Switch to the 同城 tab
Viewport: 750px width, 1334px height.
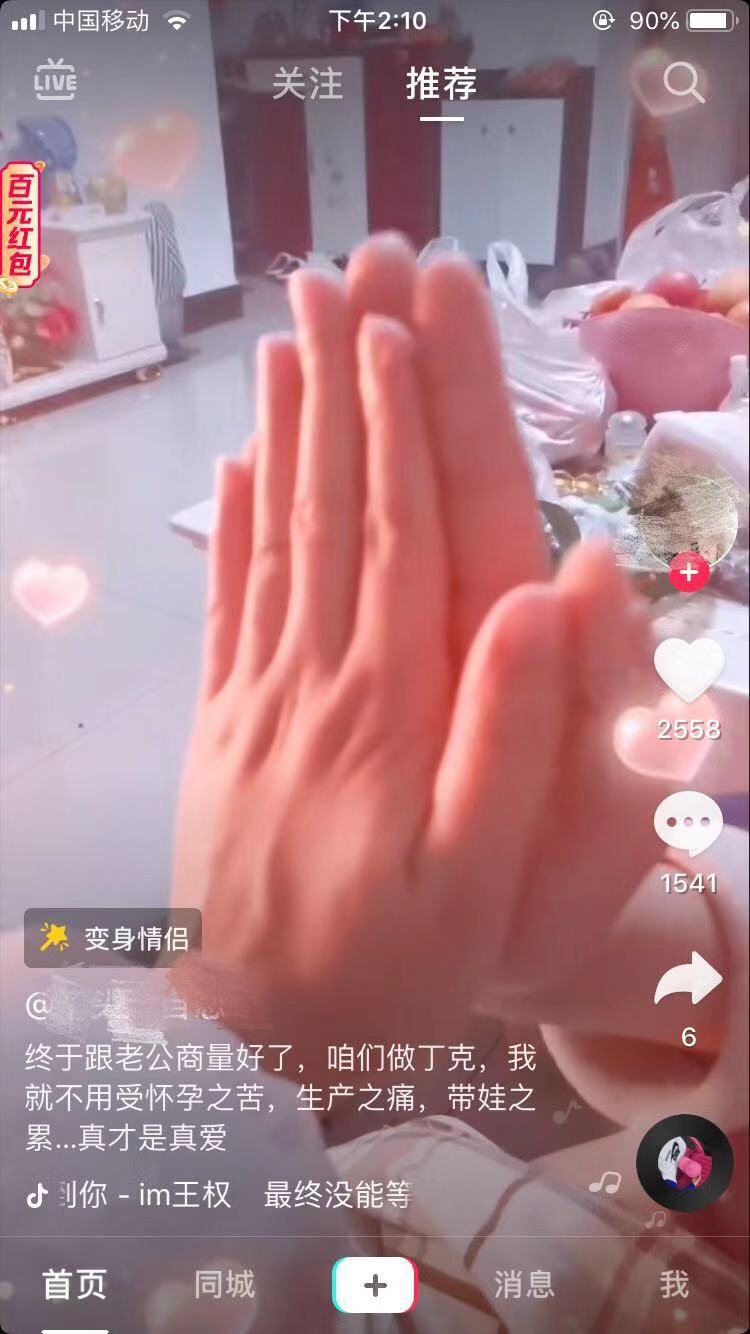(x=224, y=1284)
